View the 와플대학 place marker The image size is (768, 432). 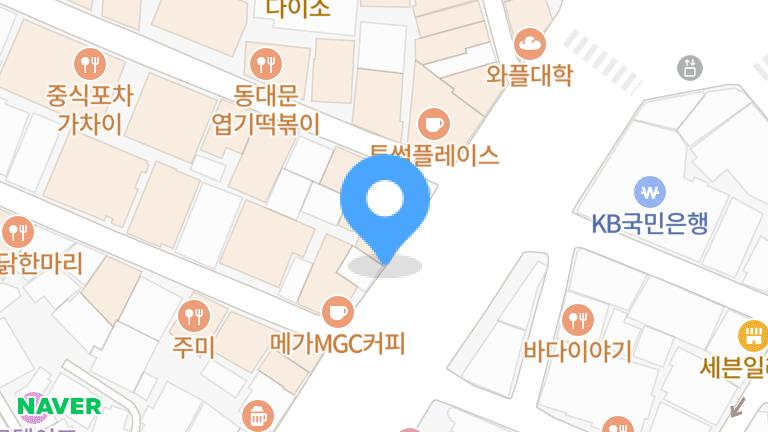529,44
